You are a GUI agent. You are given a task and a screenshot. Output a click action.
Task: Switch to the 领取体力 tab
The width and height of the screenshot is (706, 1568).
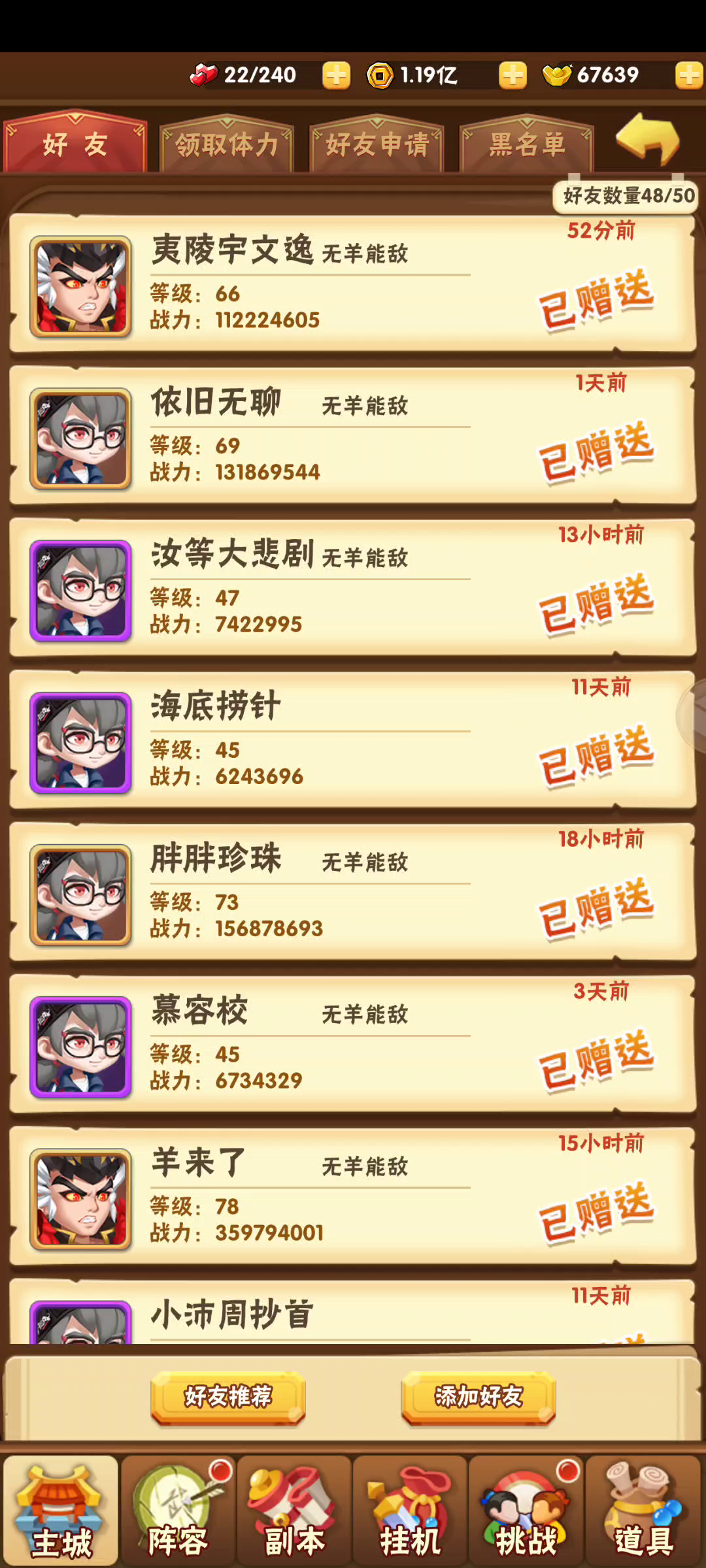point(227,144)
